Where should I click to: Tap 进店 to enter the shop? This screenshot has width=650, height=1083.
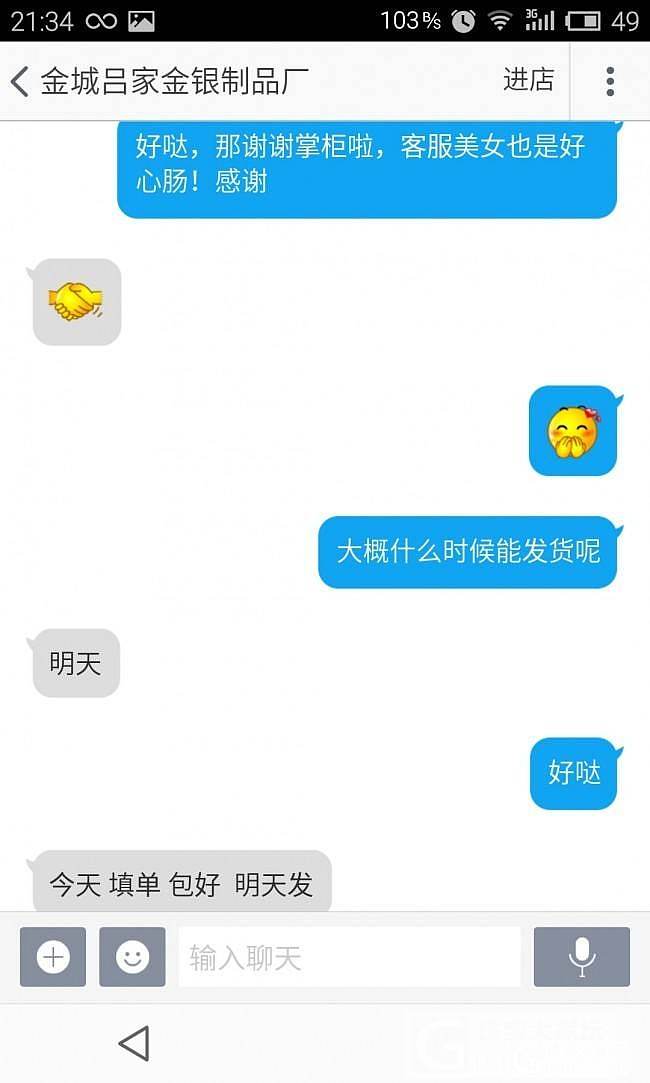528,80
